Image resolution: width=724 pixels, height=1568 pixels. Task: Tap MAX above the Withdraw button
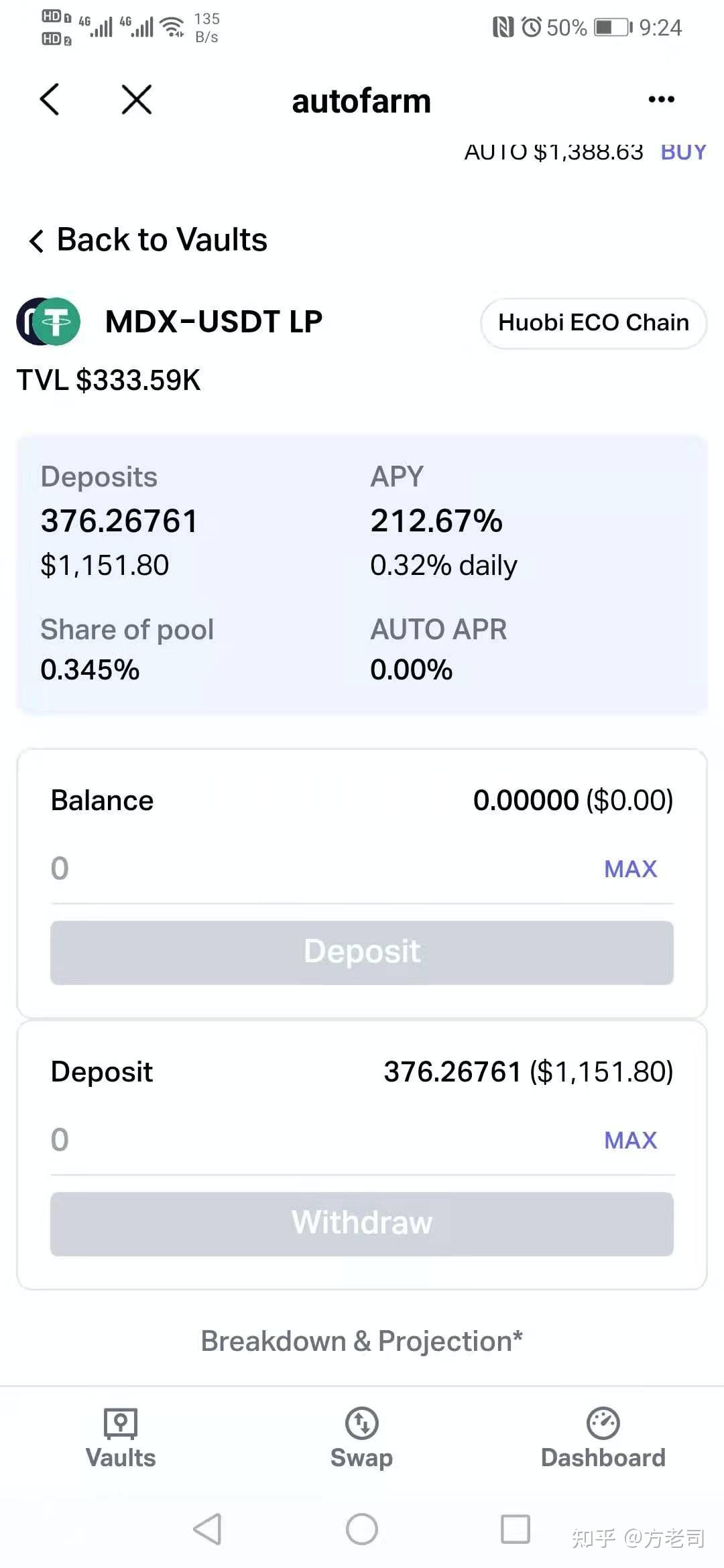(x=630, y=1140)
